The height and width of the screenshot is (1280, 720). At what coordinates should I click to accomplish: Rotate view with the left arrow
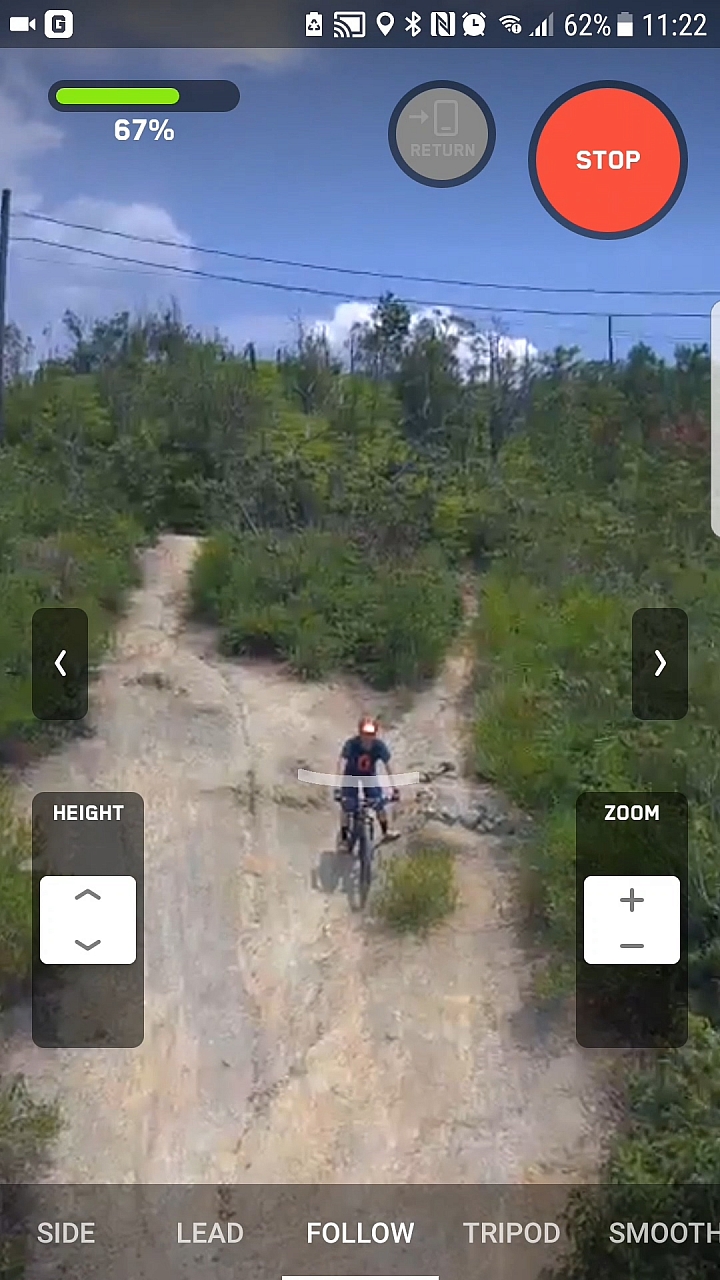(x=60, y=663)
